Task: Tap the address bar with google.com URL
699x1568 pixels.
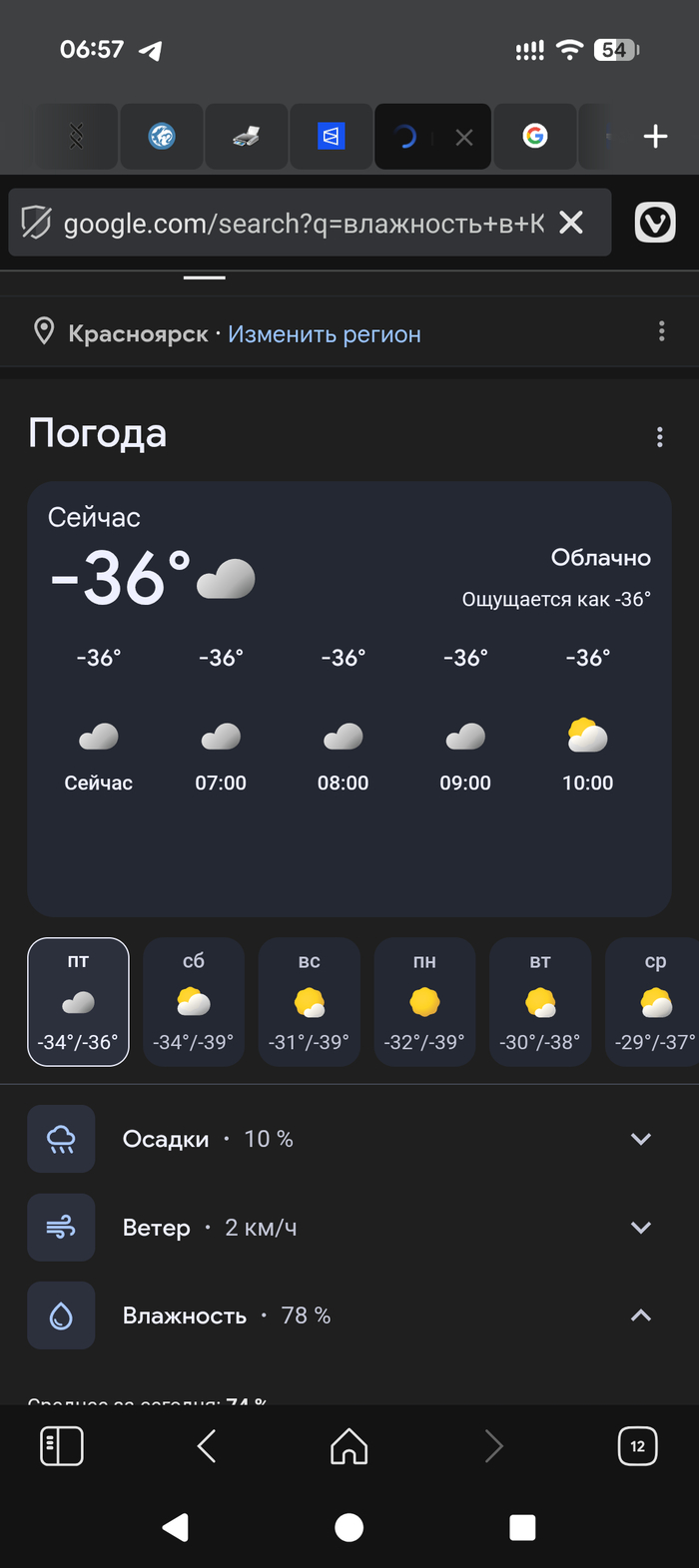Action: [x=300, y=224]
